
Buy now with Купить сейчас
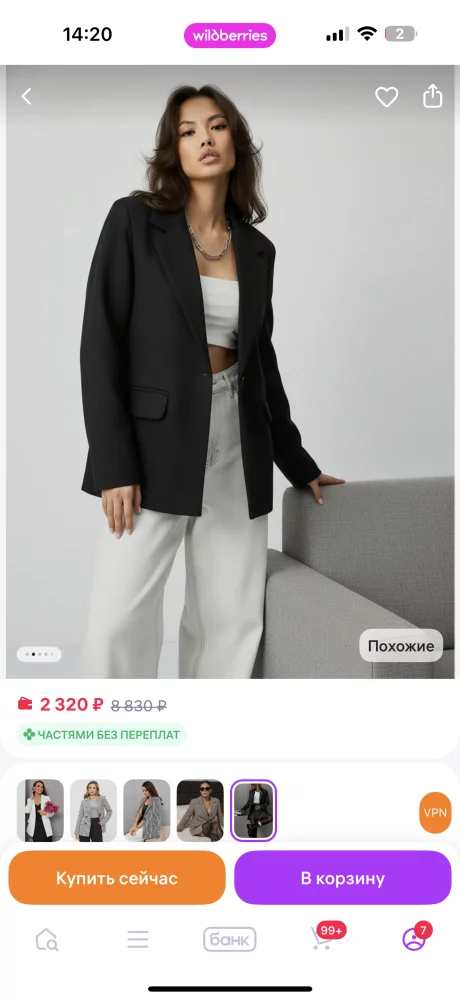pos(117,878)
